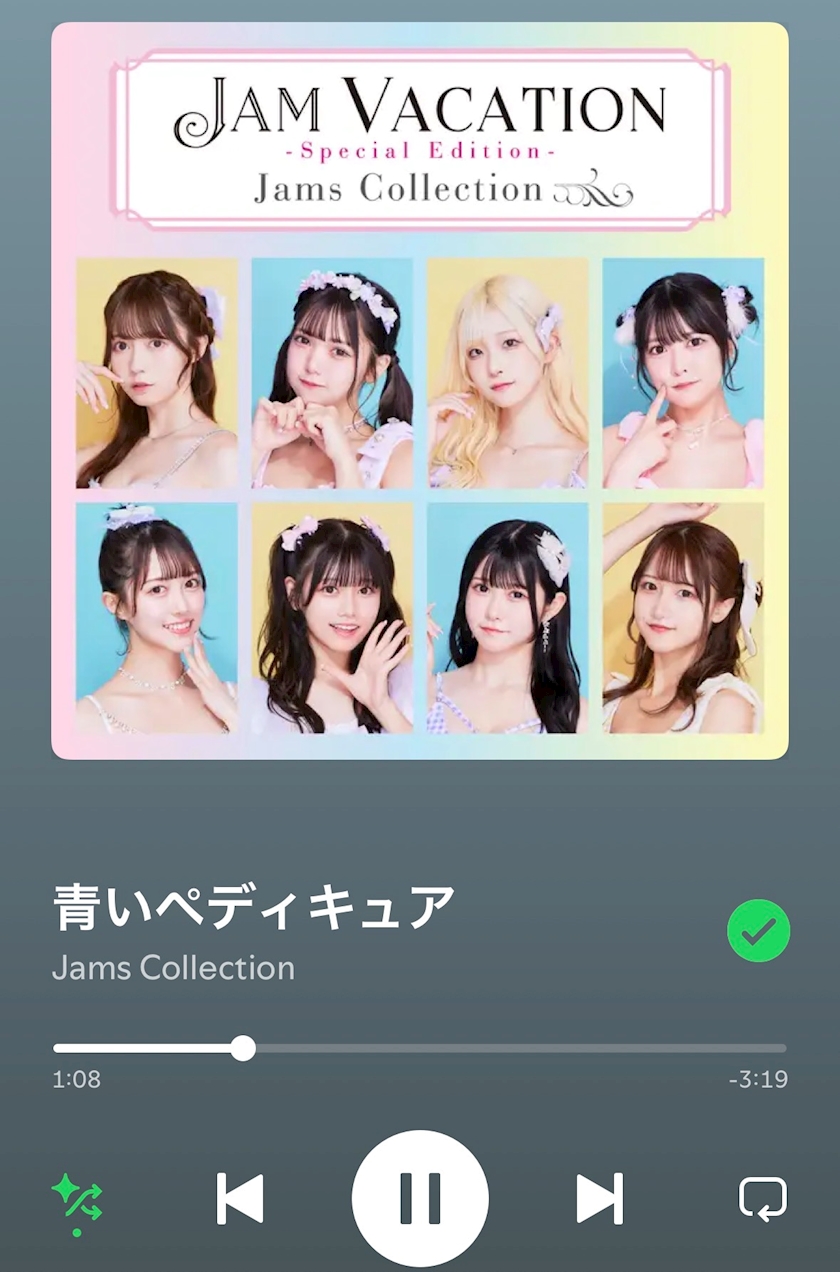Tap the playback progress bar to seek

(420, 1048)
